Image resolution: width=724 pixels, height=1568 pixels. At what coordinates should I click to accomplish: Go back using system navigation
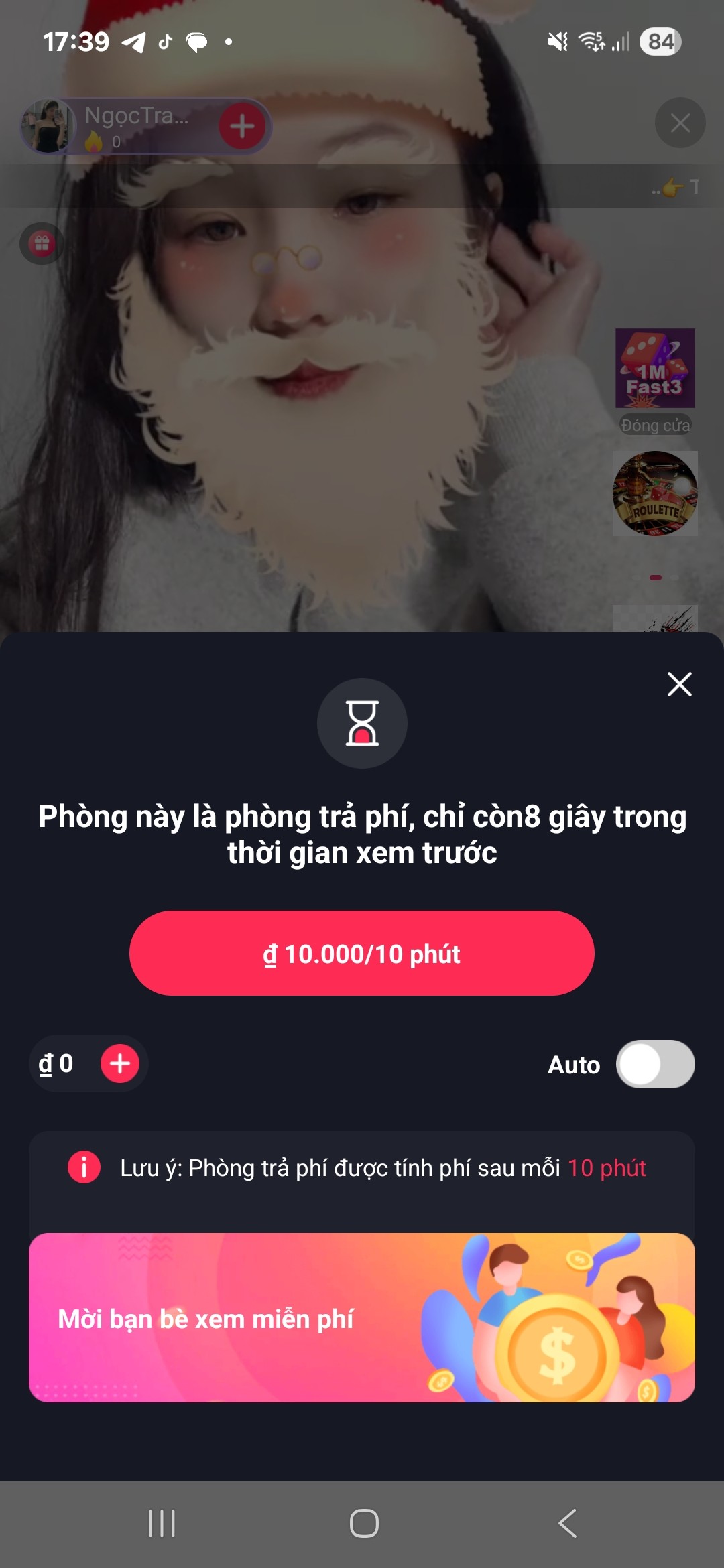coord(567,1523)
